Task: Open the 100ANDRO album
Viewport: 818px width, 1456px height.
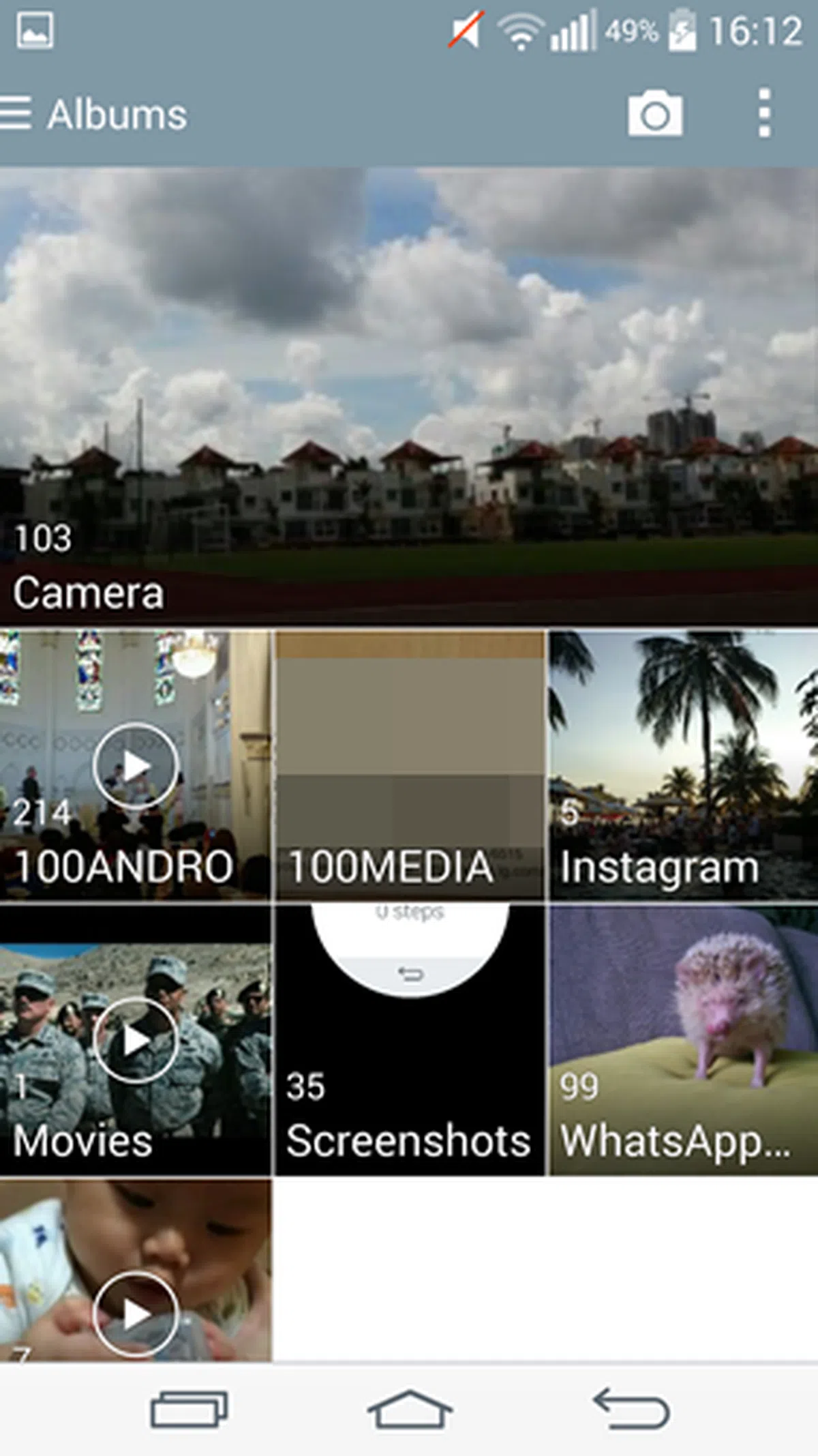Action: point(135,765)
